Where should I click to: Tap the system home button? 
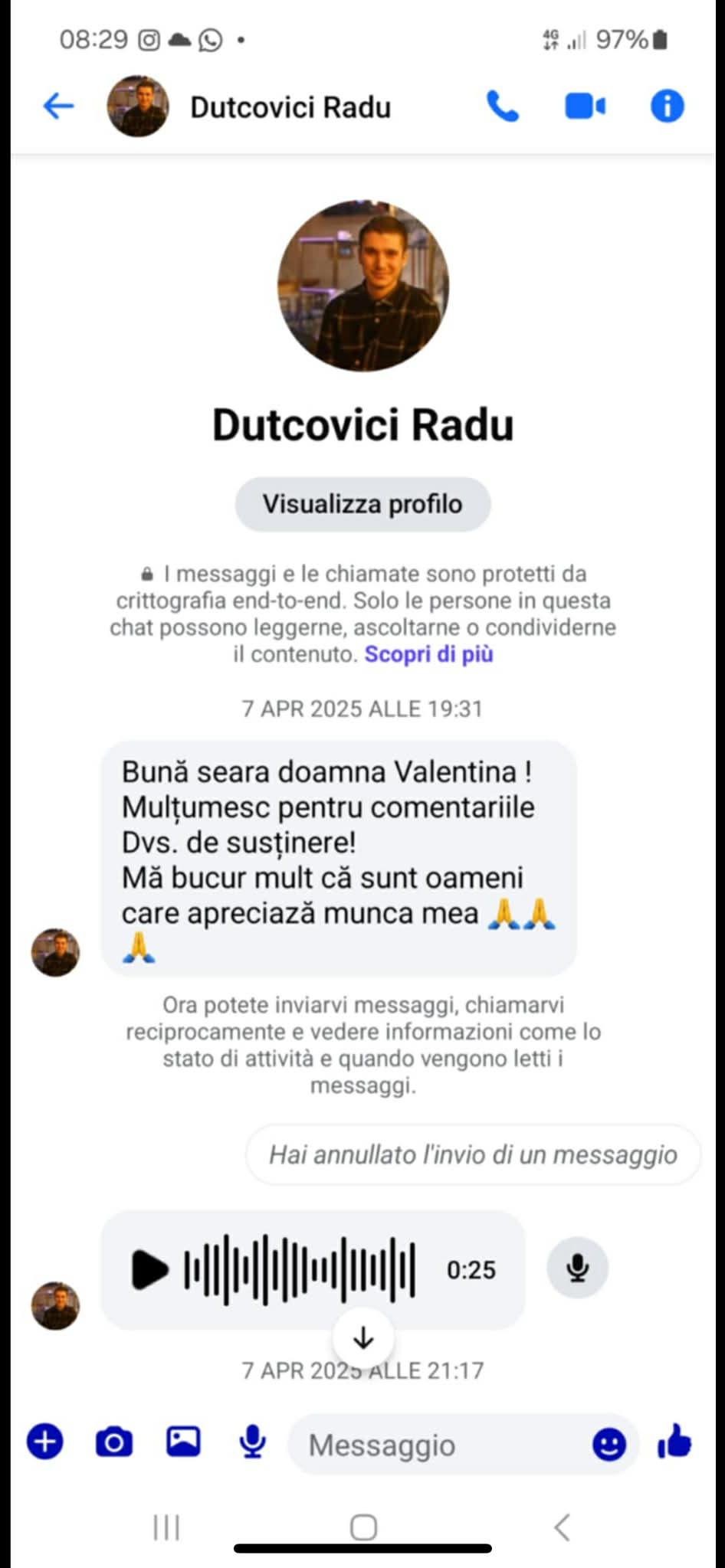coord(363,1527)
